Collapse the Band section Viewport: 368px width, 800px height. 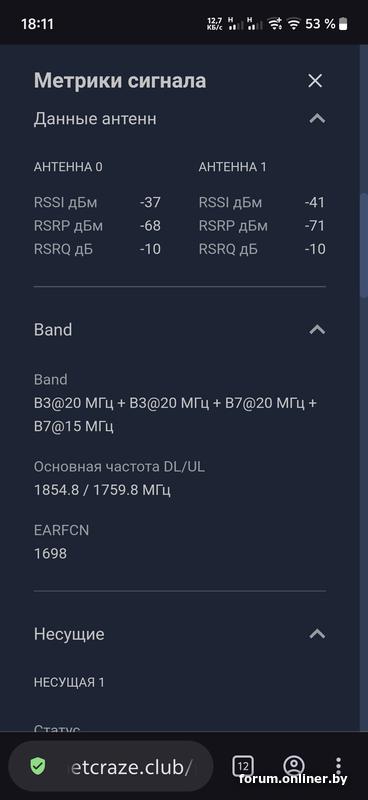(317, 330)
